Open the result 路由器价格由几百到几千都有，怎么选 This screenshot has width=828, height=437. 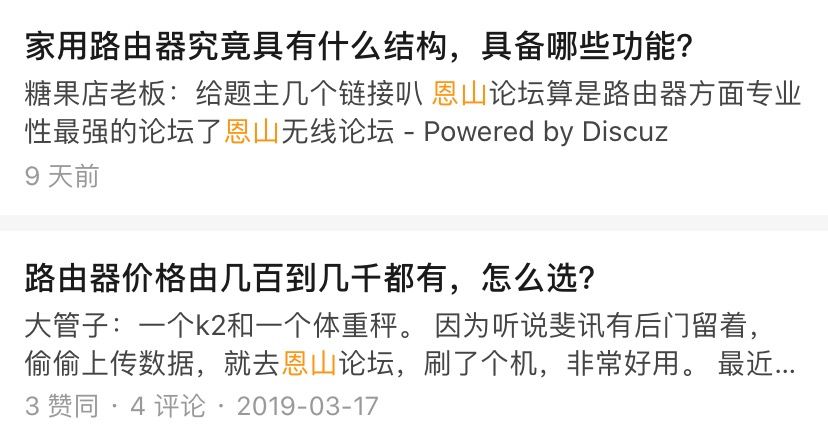pos(310,278)
